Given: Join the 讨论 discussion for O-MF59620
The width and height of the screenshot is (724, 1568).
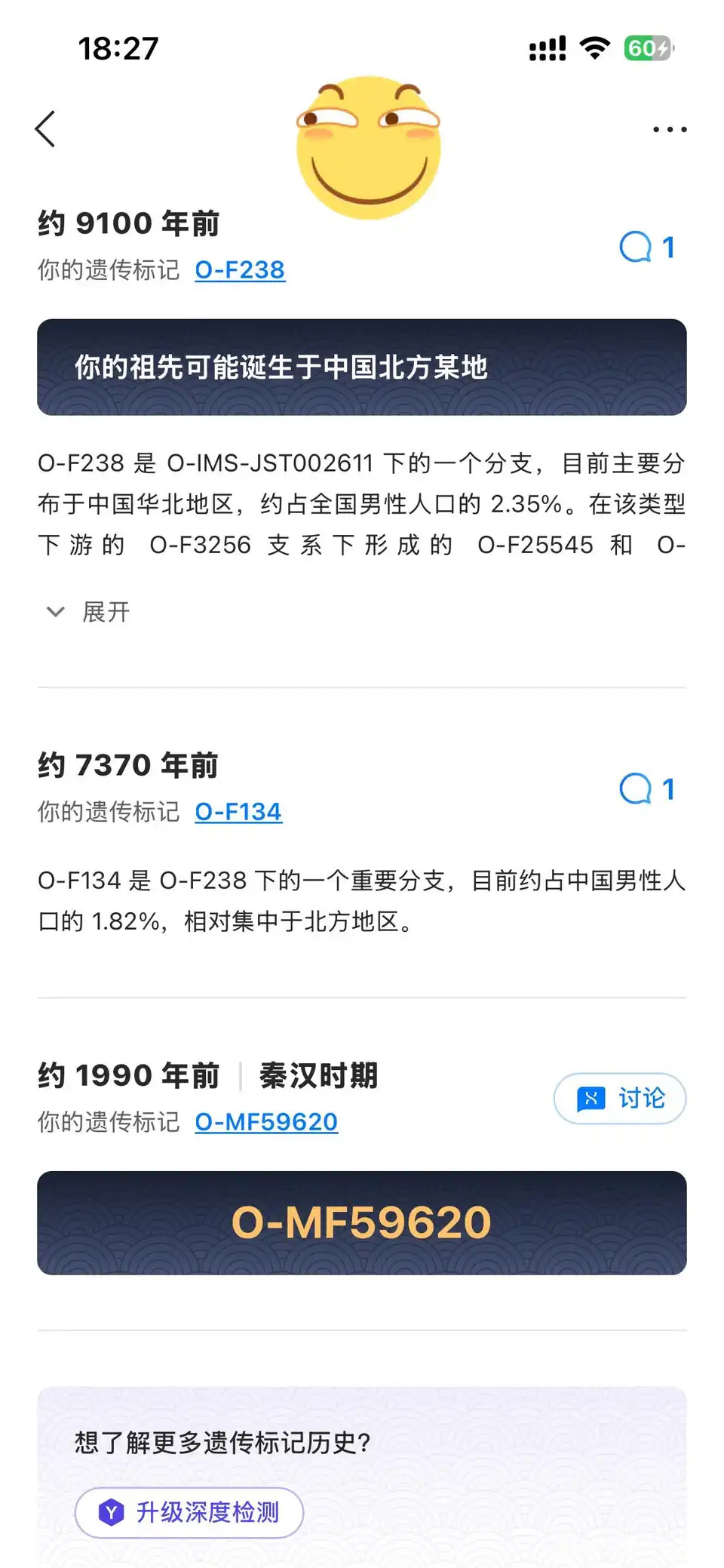Looking at the screenshot, I should pyautogui.click(x=620, y=1099).
